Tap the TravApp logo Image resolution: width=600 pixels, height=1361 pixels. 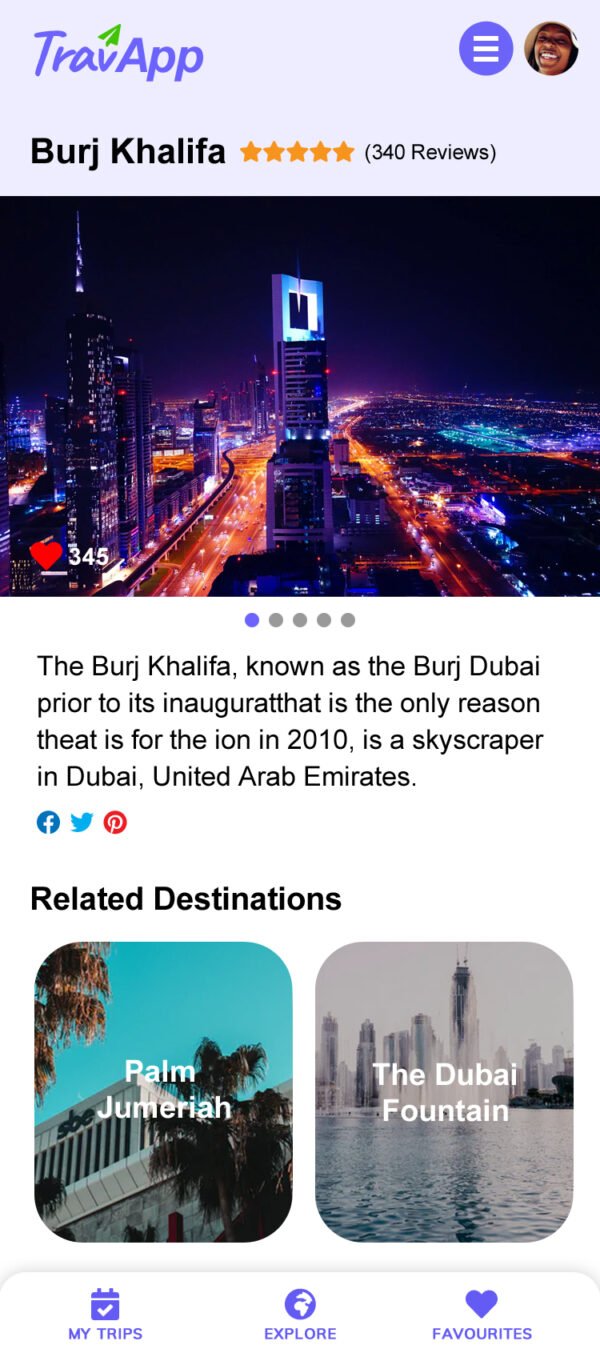pyautogui.click(x=118, y=53)
